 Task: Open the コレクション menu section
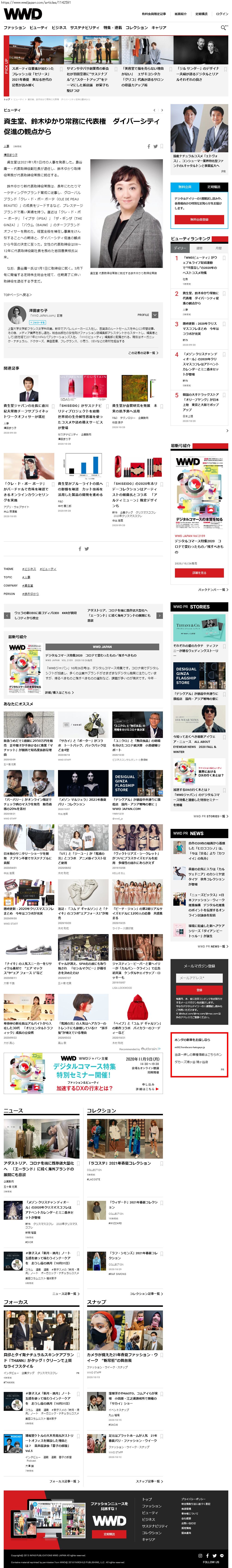136,27
